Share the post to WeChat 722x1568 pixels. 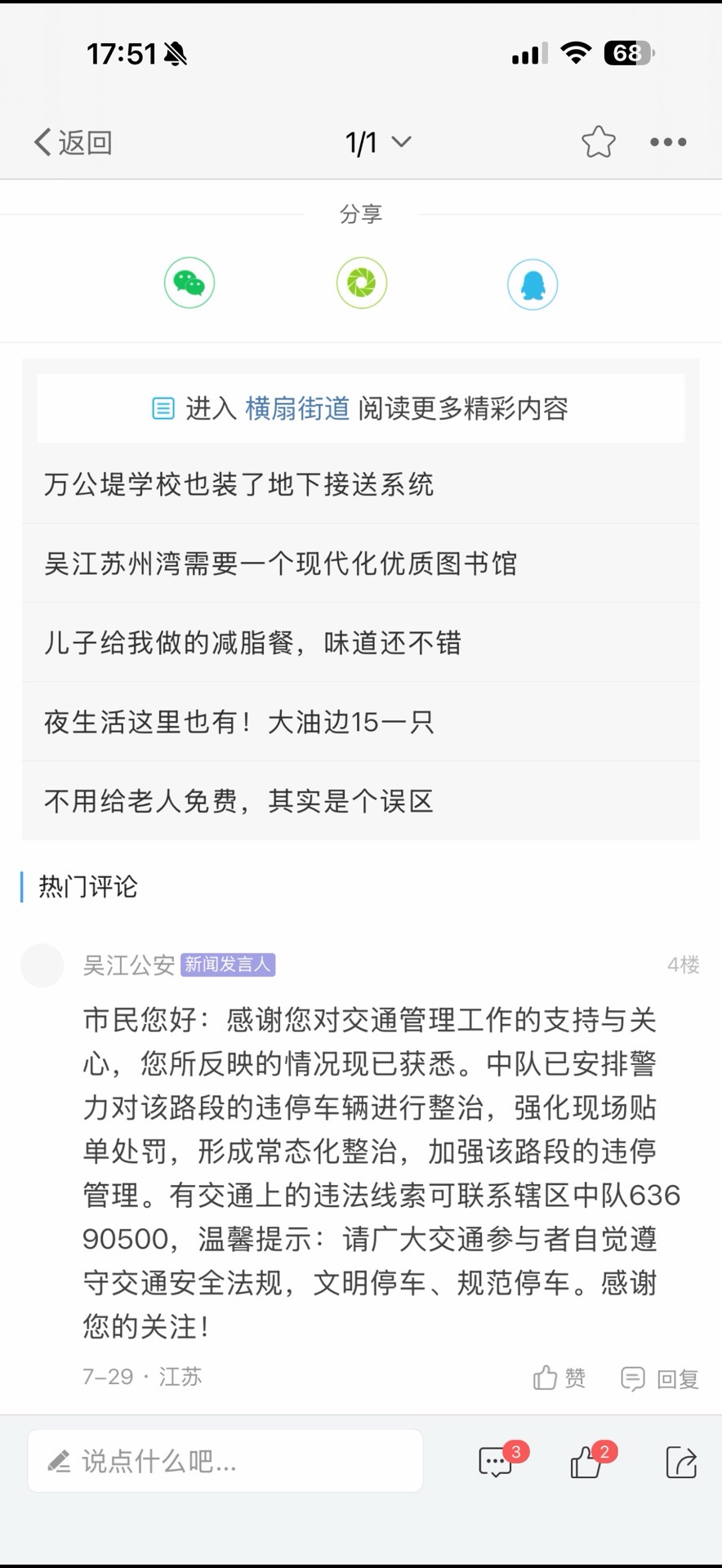pyautogui.click(x=189, y=283)
